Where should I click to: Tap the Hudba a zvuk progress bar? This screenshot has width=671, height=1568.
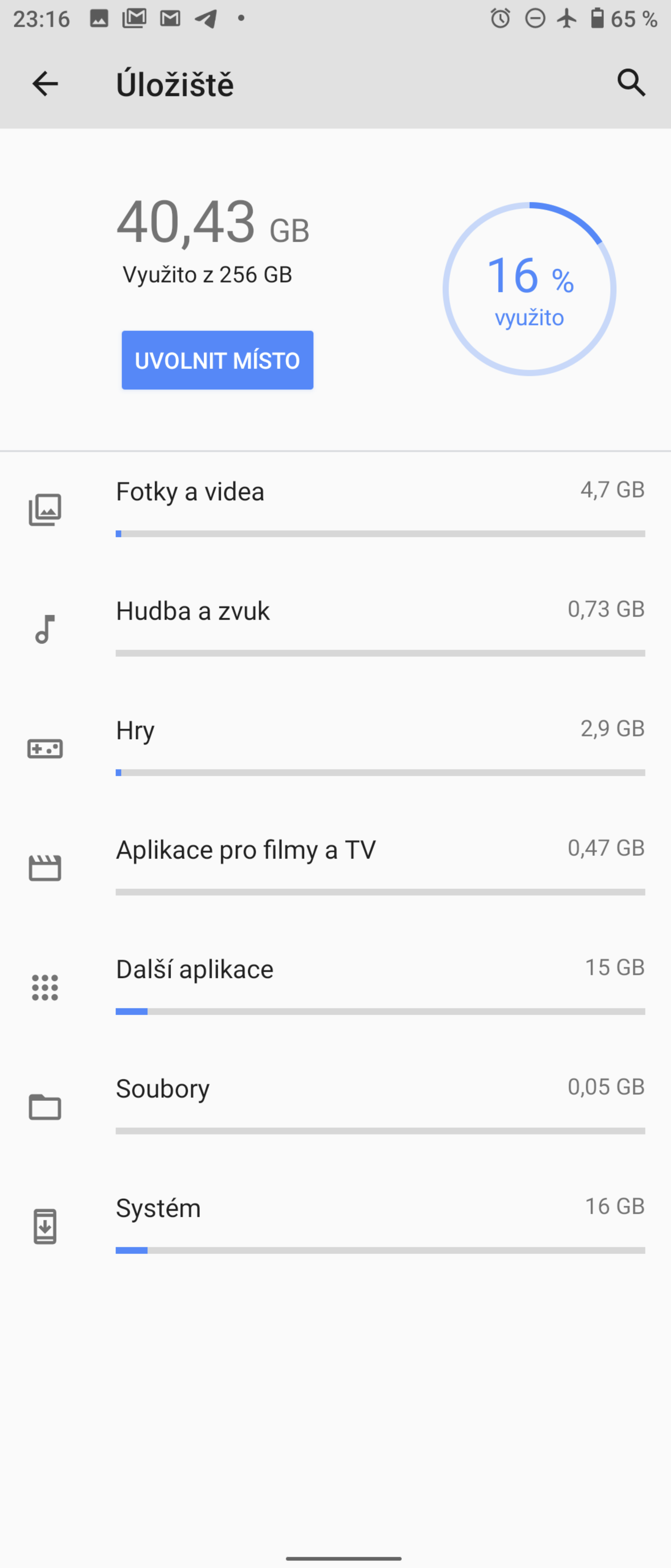pyautogui.click(x=380, y=653)
